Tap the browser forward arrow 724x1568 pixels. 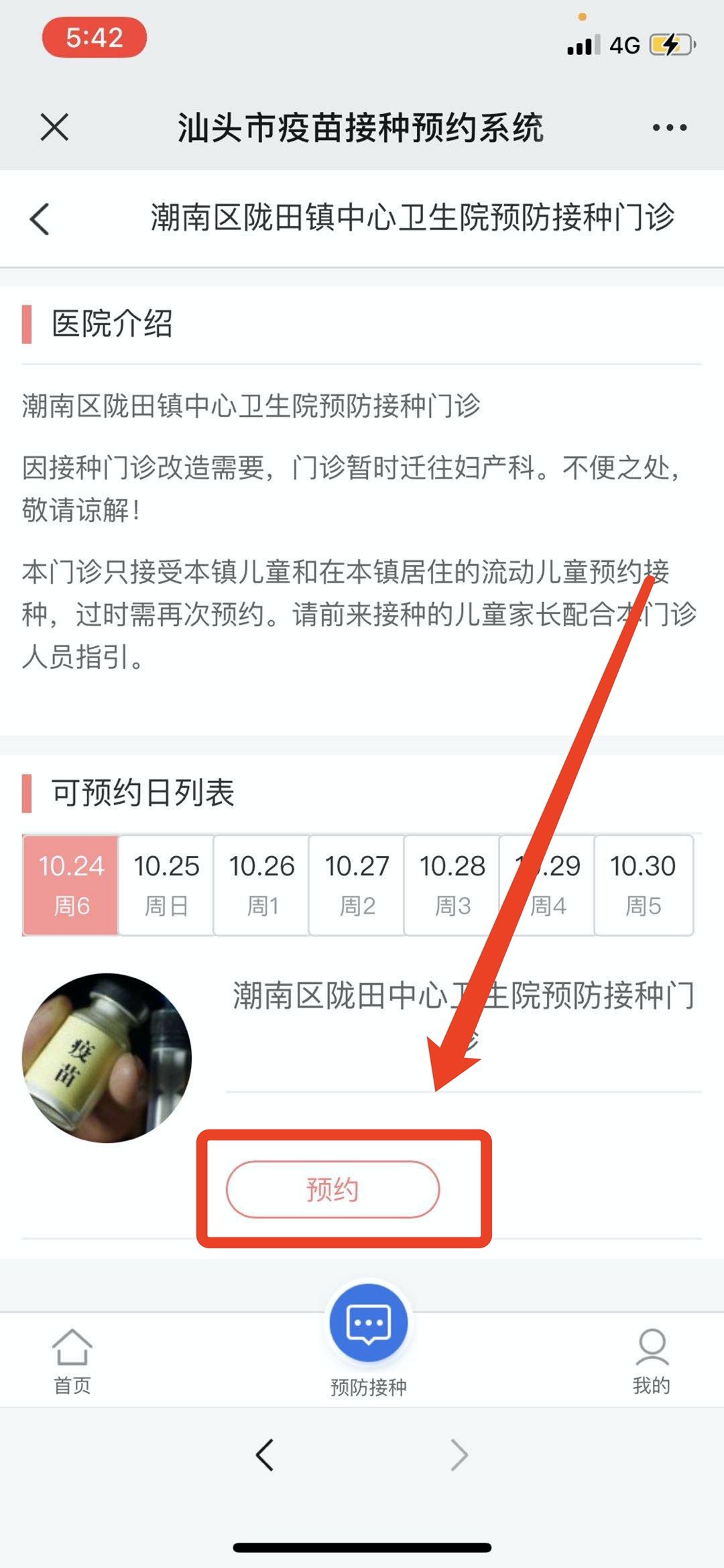(x=459, y=1455)
